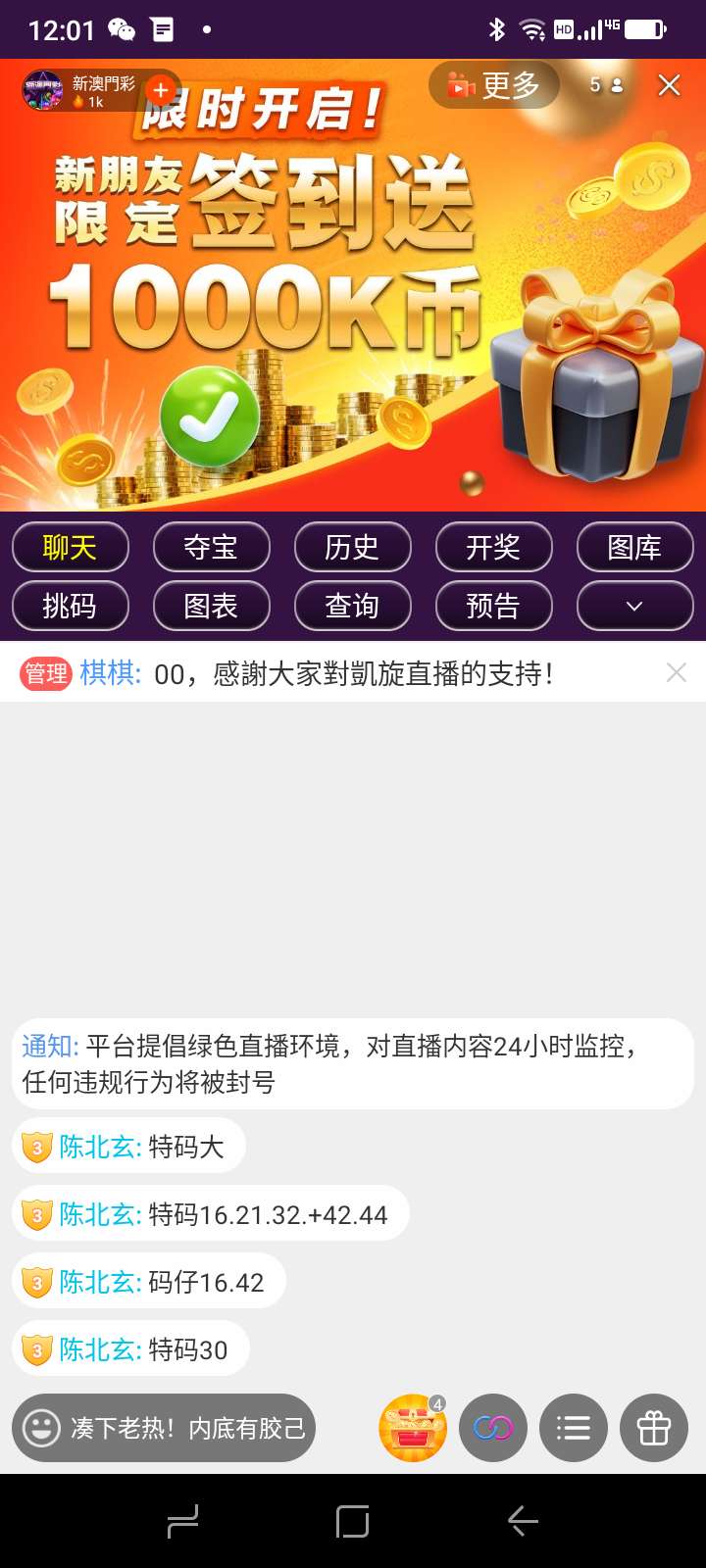Switch to the 挑码 tab

(70, 606)
